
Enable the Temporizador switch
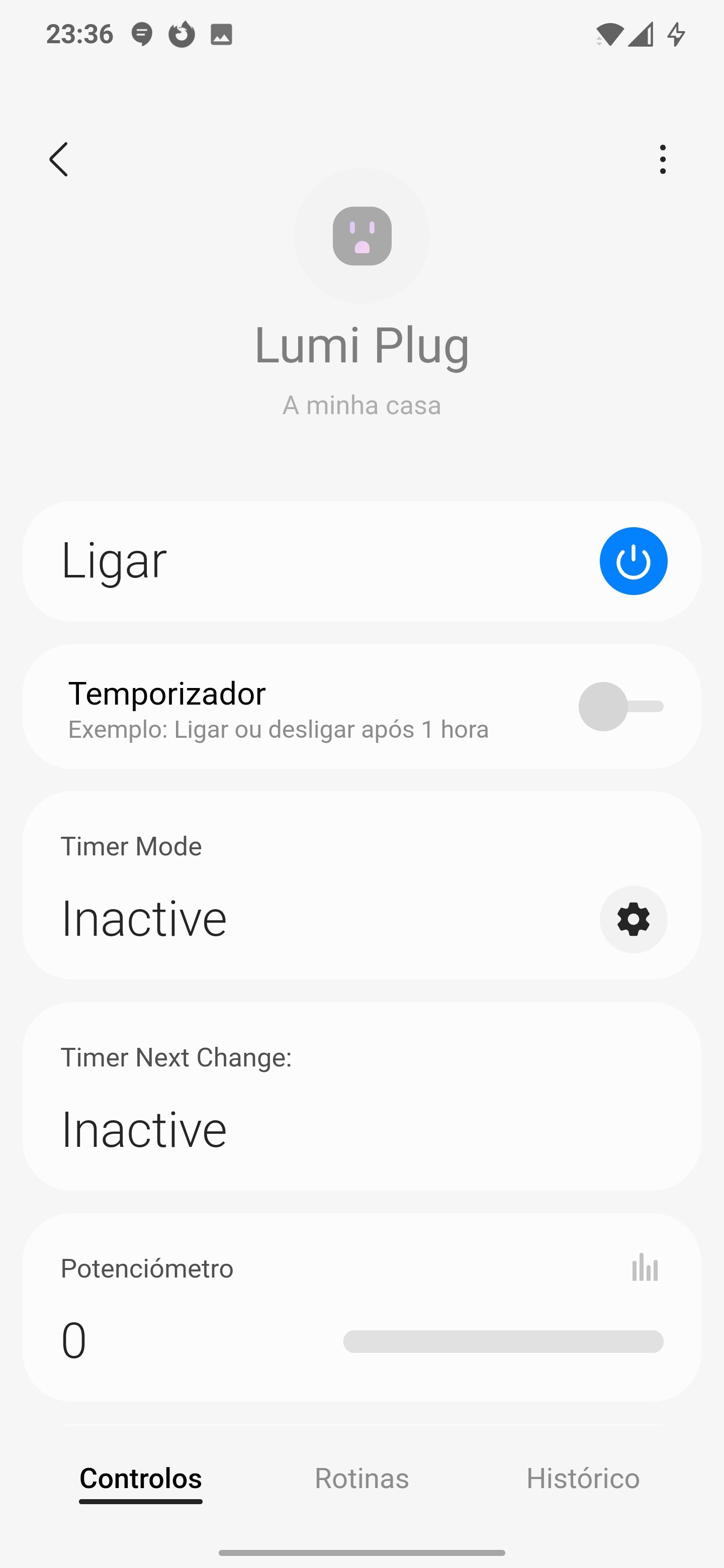[x=620, y=706]
